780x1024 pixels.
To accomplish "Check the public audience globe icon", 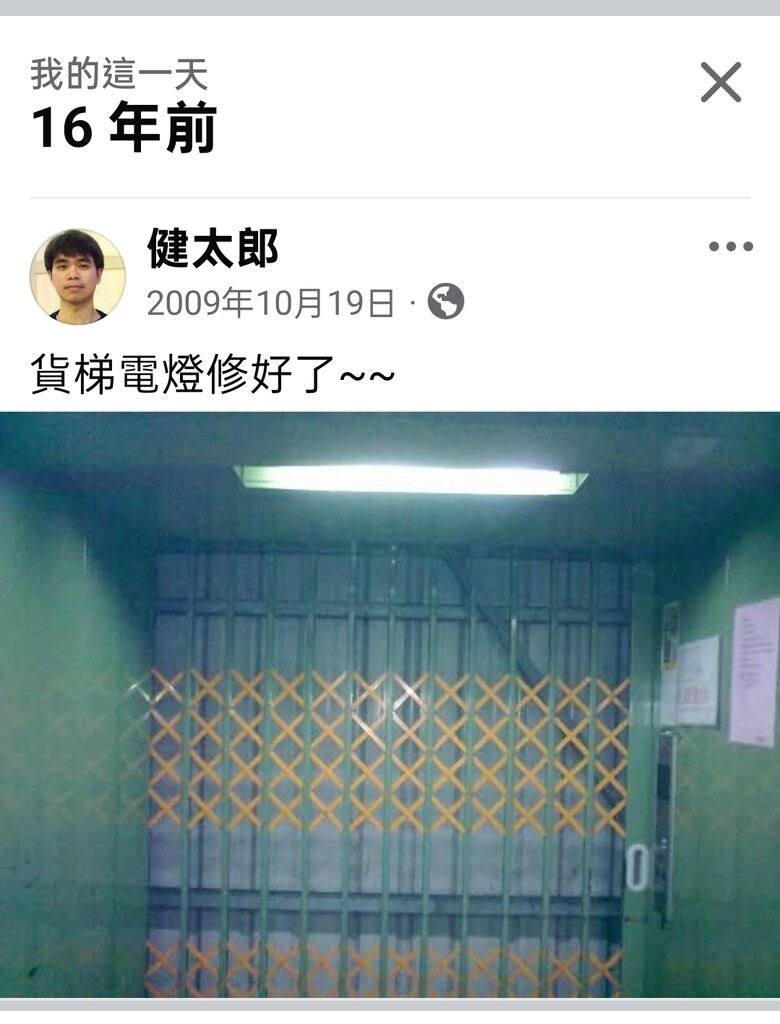I will point(446,302).
